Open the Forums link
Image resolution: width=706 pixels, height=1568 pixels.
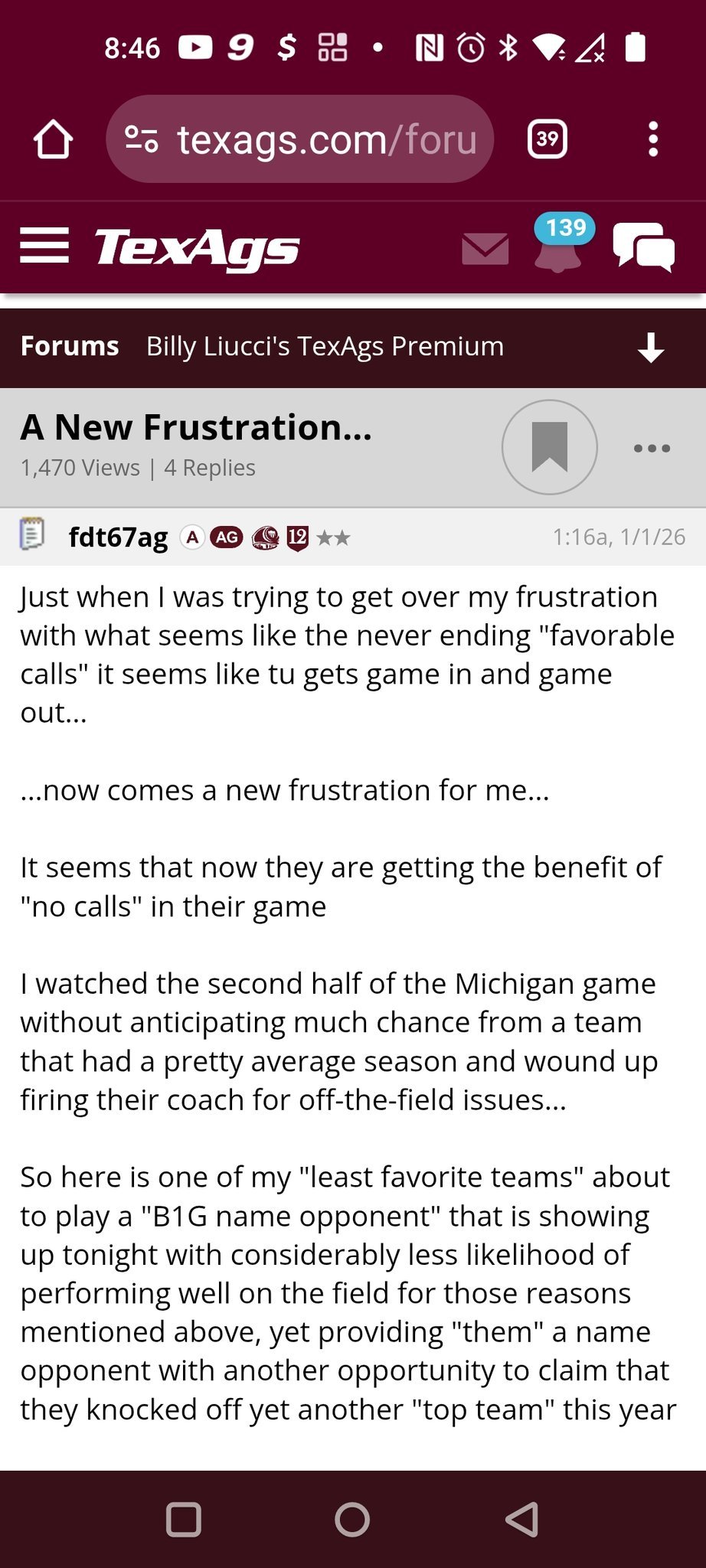70,346
